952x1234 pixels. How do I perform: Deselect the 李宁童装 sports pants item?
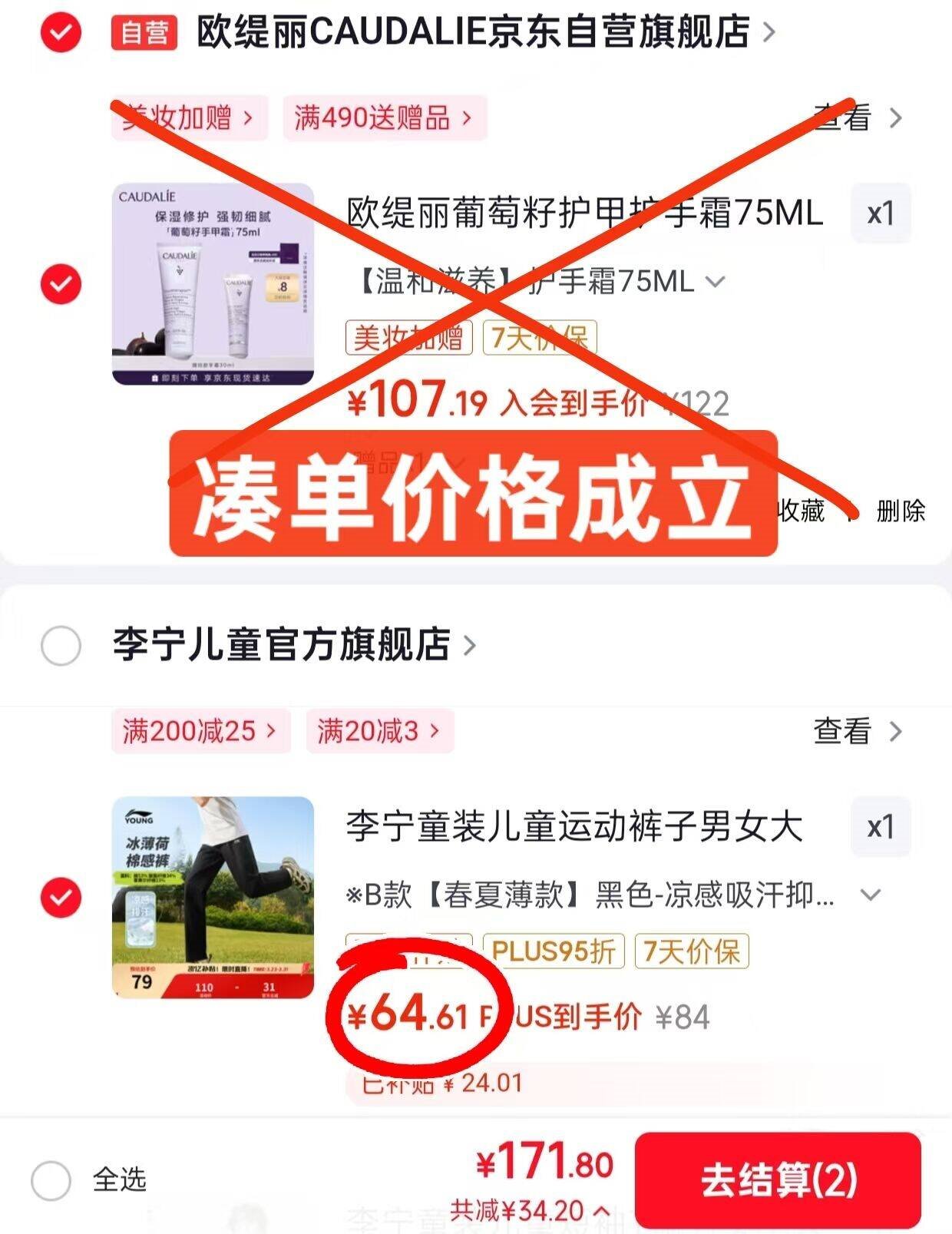click(61, 897)
